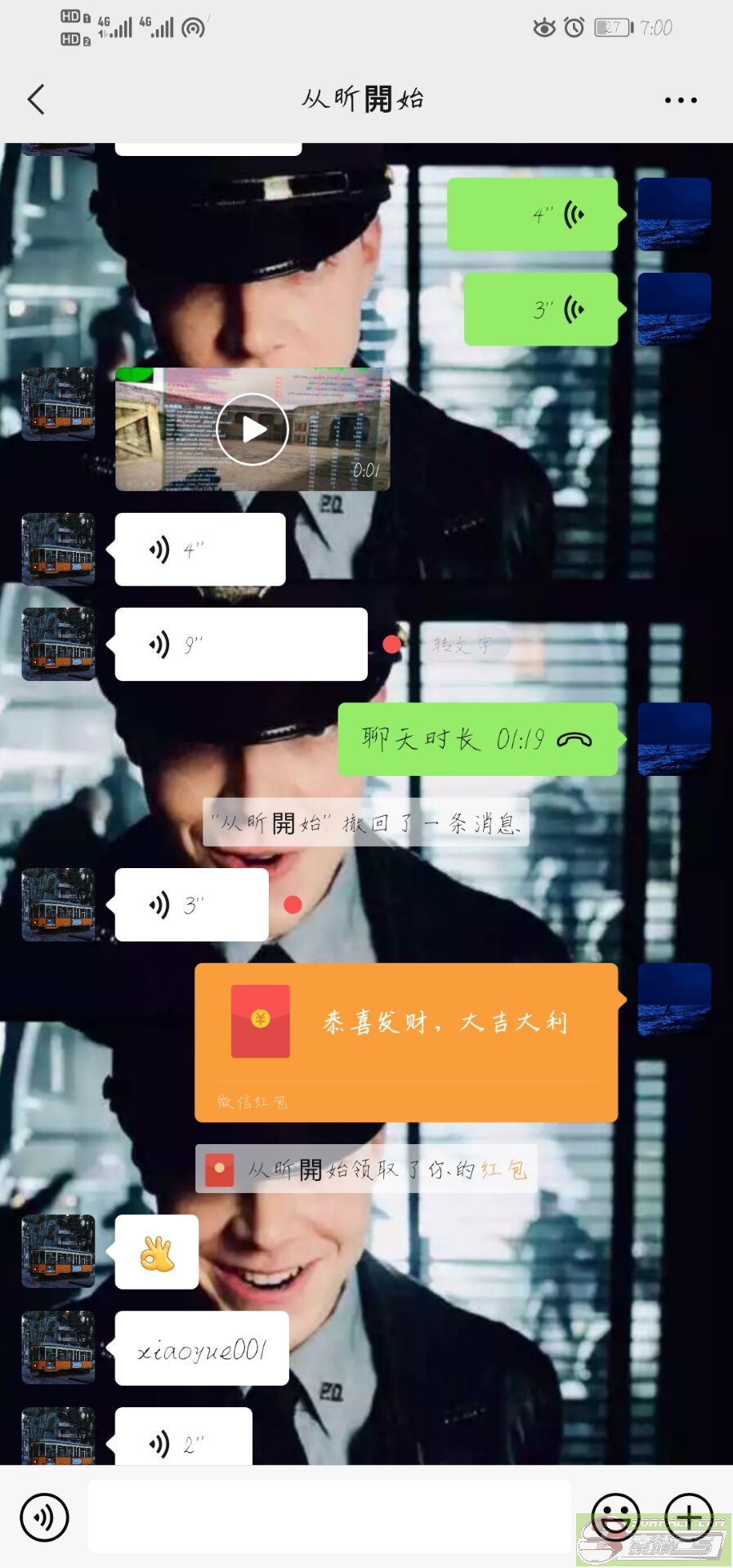Open the three-dot chat menu
This screenshot has height=1568, width=733.
point(680,100)
